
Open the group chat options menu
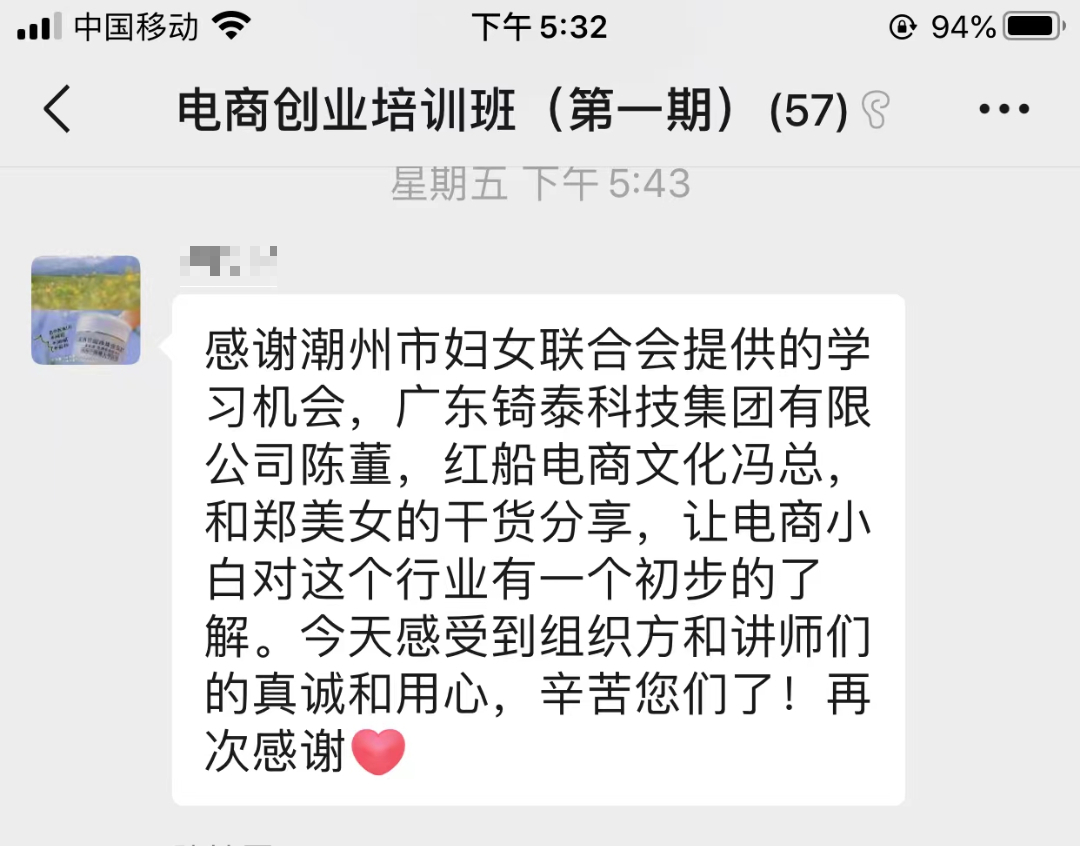(1003, 109)
